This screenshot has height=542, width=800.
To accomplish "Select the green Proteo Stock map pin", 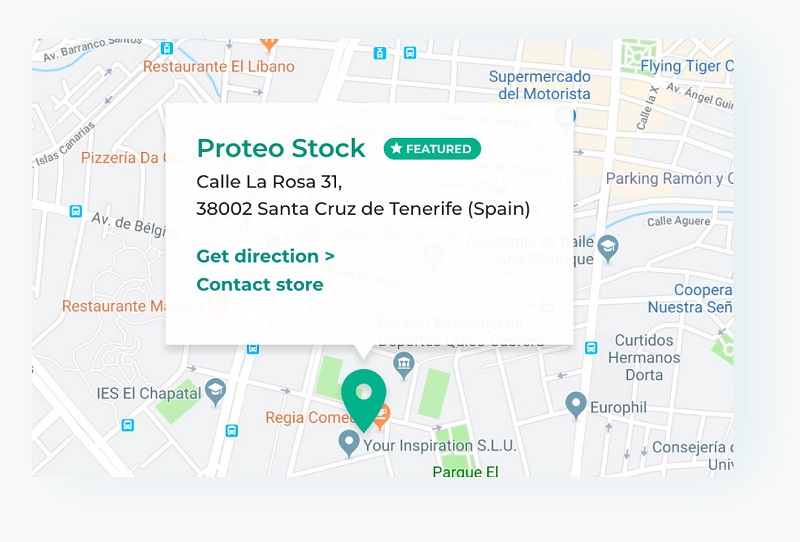I will tap(363, 396).
